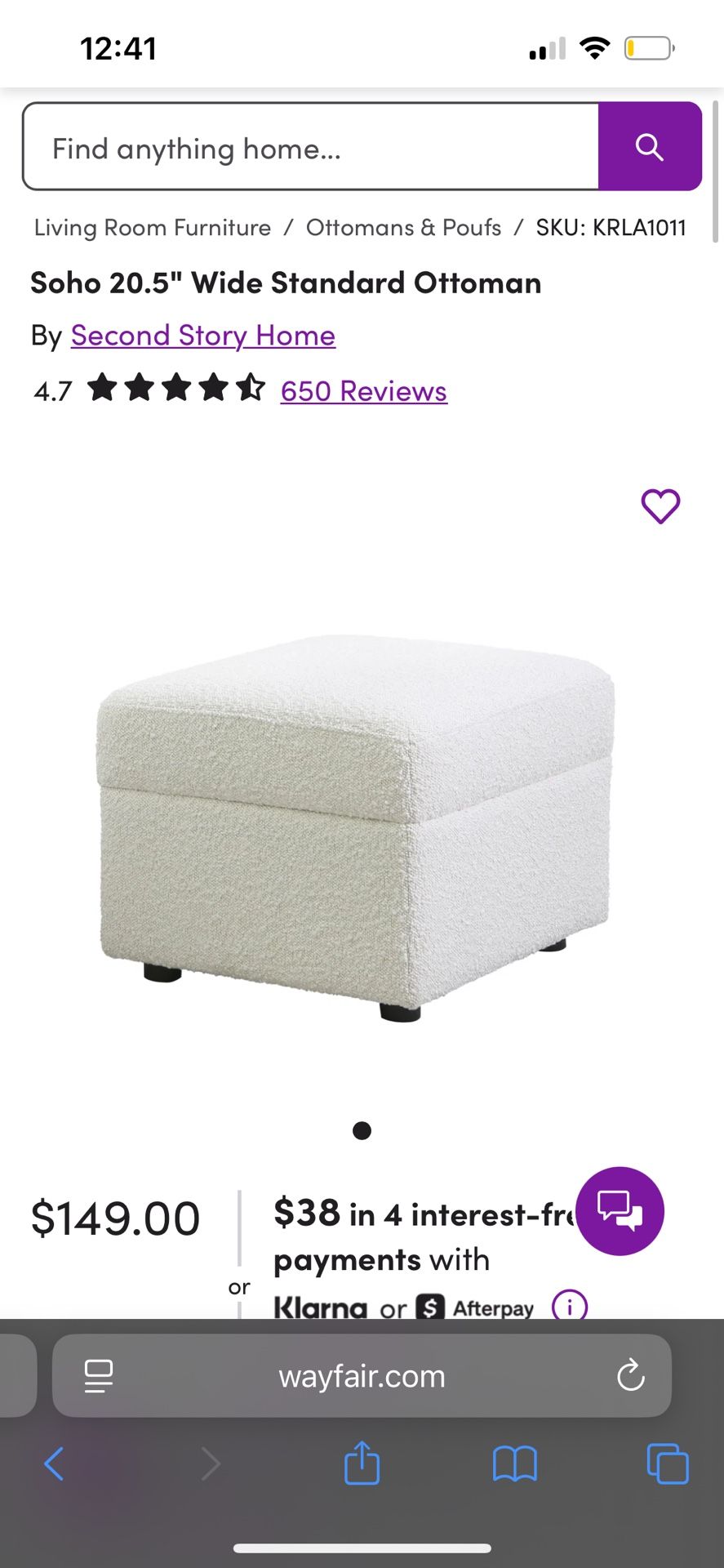Screen dimensions: 724x1568
Task: Open the Safari page settings menu
Action: pyautogui.click(x=99, y=1376)
